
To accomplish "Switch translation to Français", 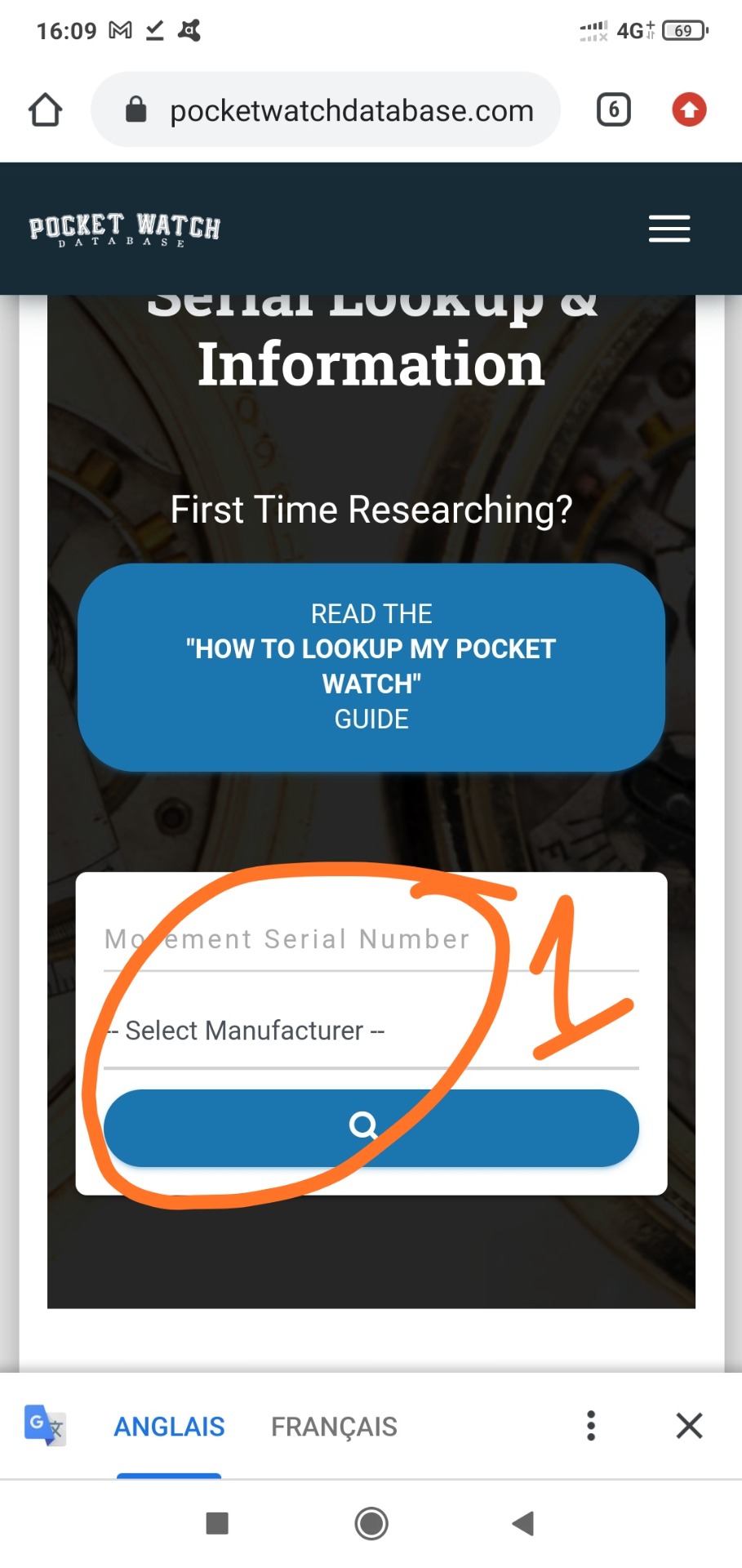I will (334, 1427).
